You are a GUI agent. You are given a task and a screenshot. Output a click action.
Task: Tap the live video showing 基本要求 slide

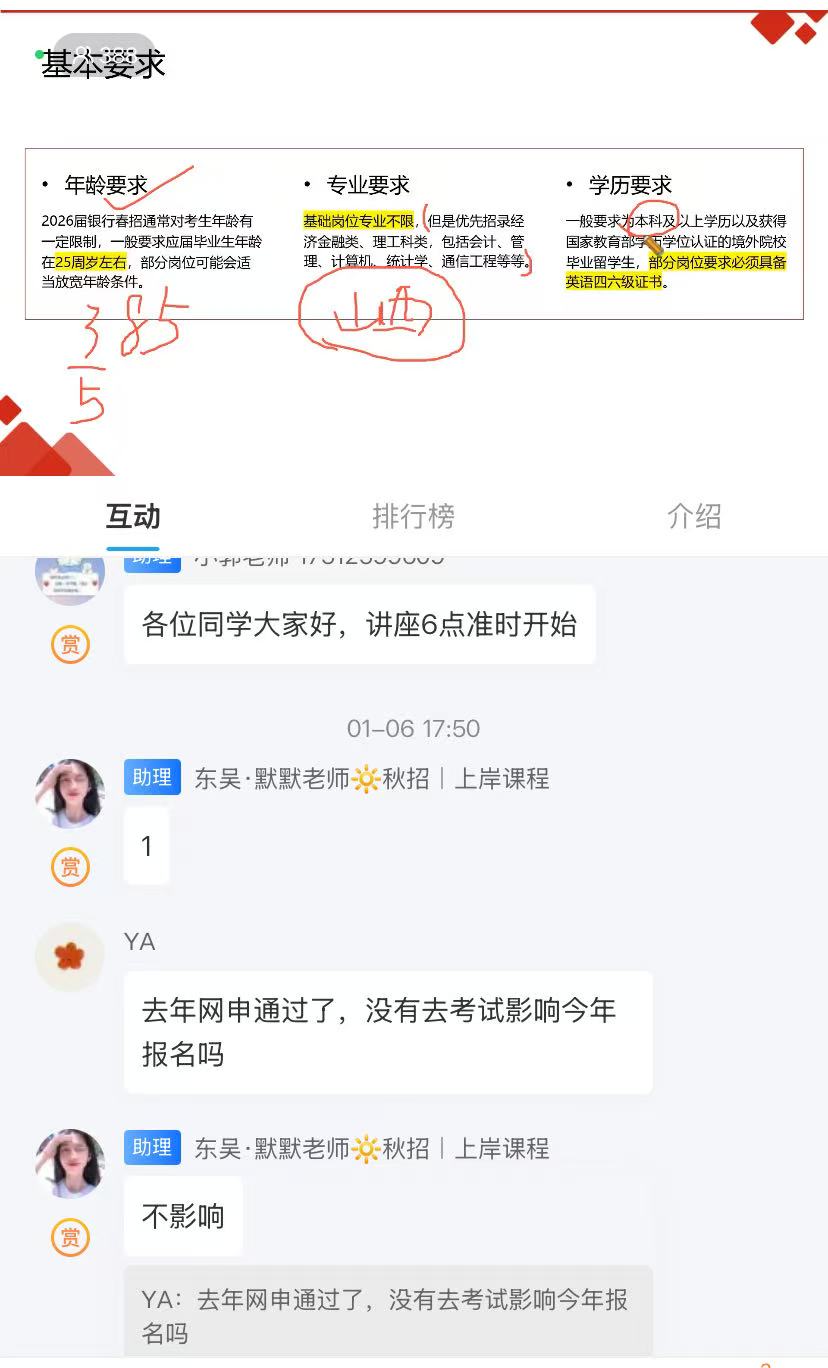(414, 240)
